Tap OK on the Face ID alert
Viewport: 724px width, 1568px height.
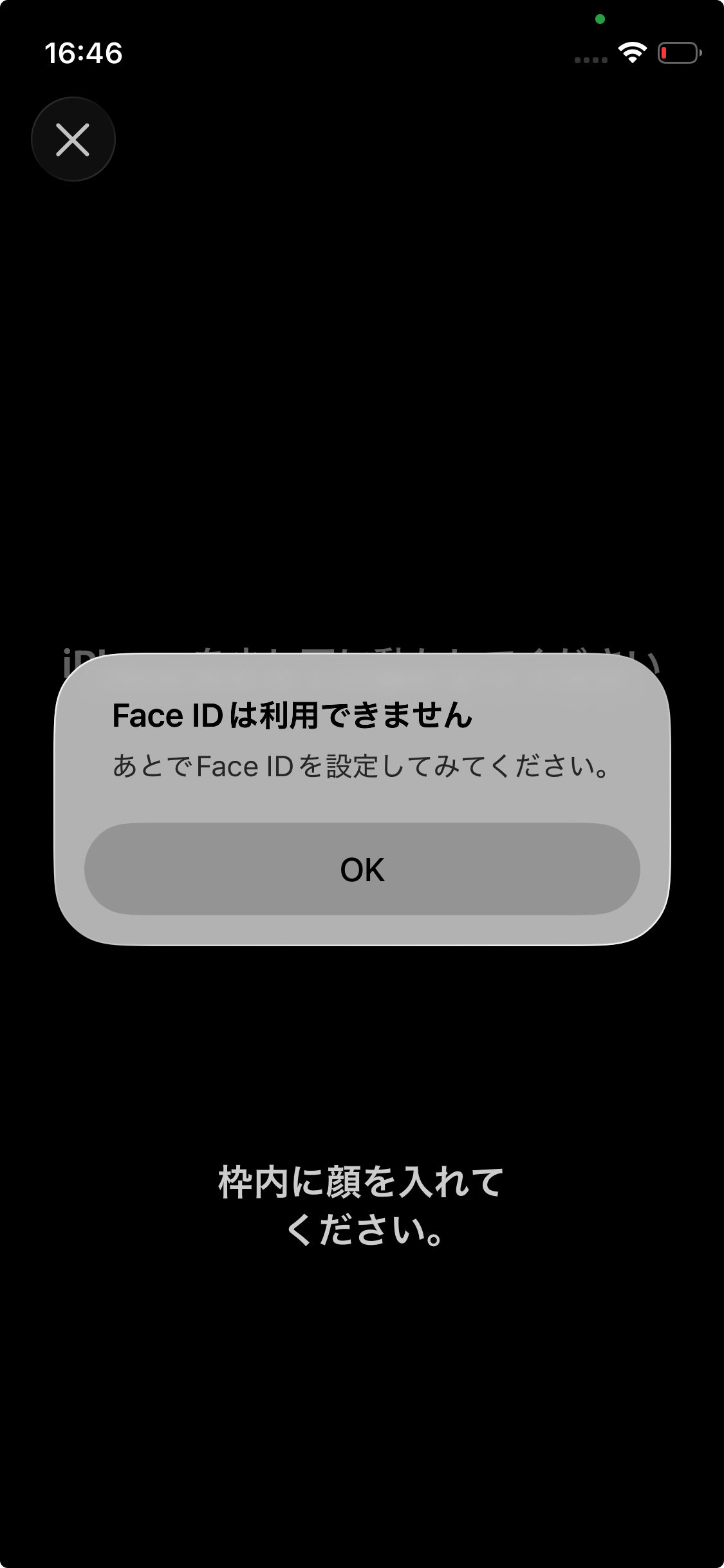click(x=362, y=869)
